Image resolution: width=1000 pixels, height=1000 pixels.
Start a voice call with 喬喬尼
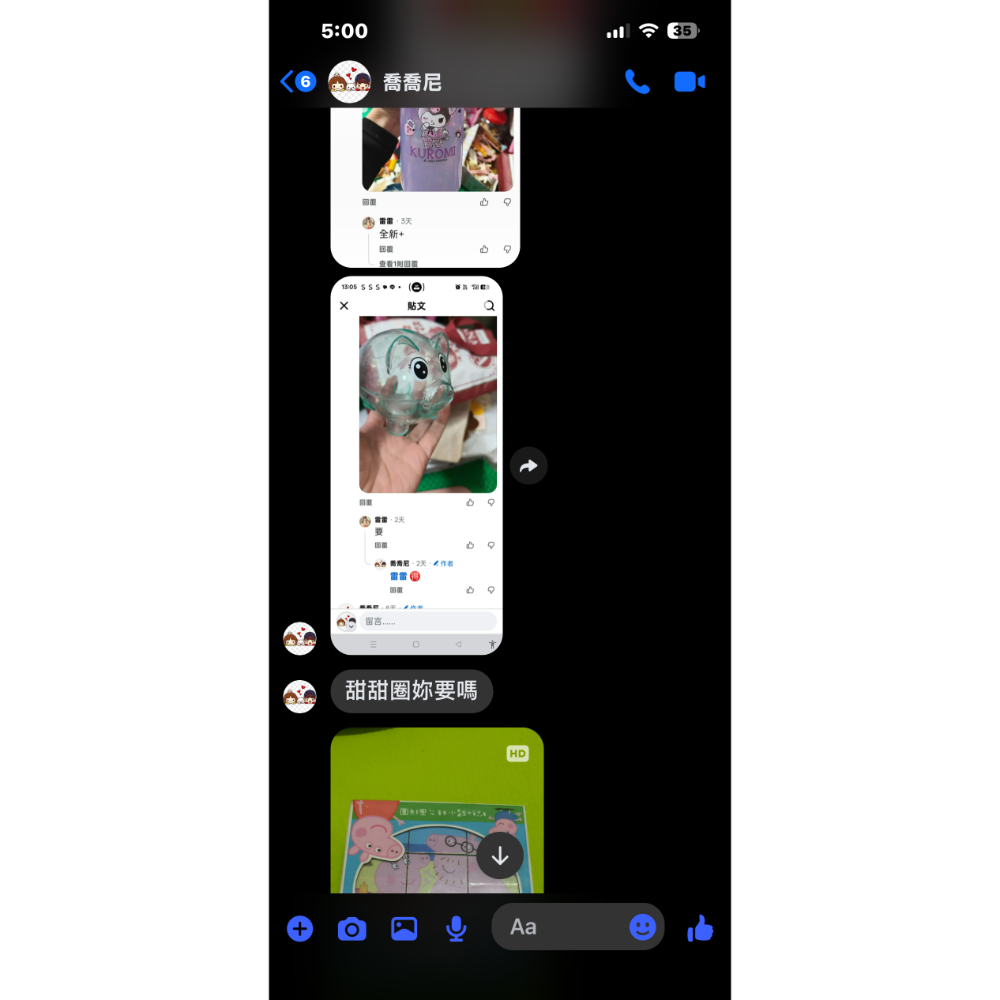pyautogui.click(x=637, y=82)
